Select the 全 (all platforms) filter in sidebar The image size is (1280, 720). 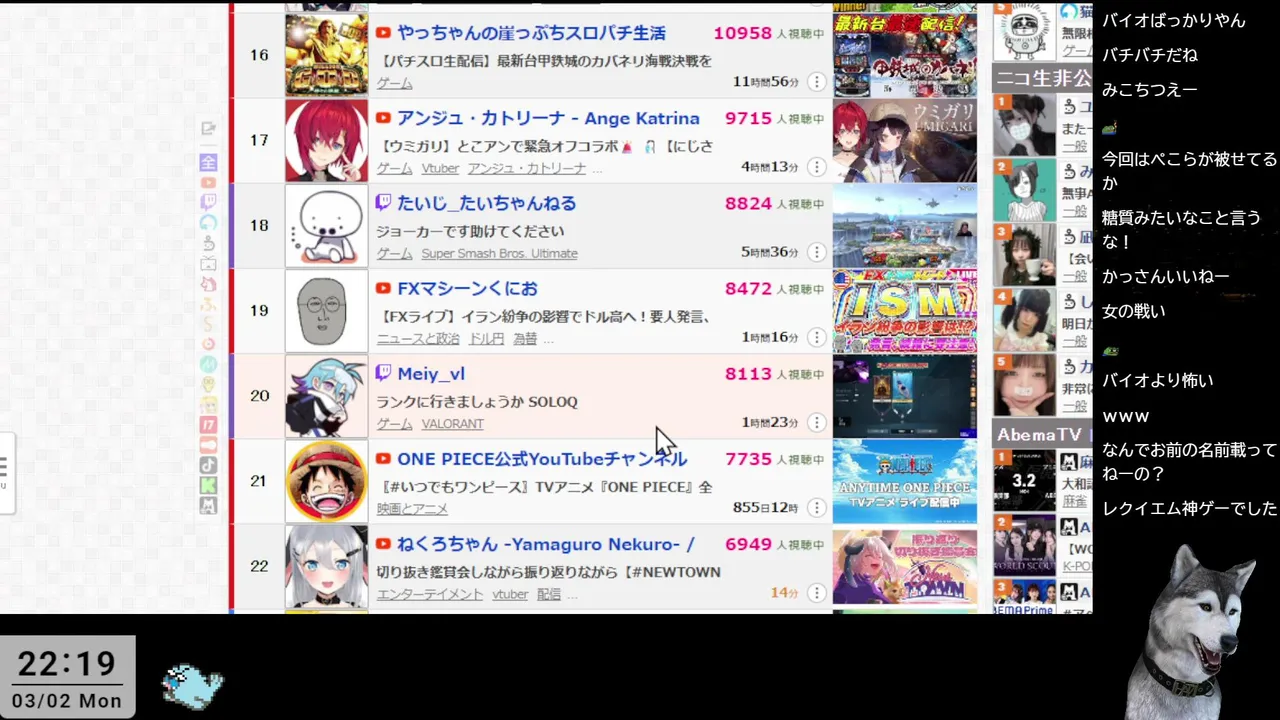[208, 162]
